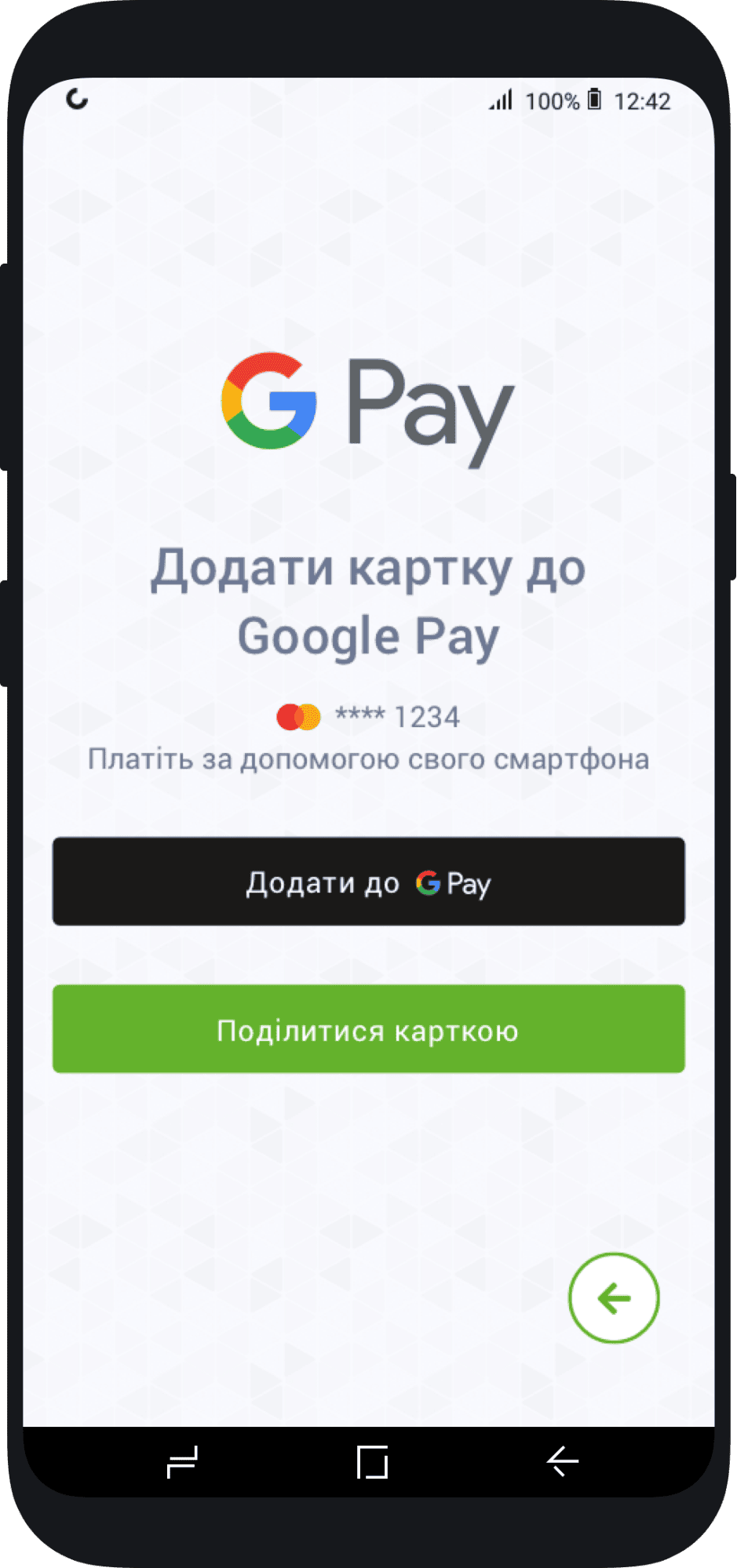The image size is (737, 1568).
Task: Select the green Поділитися карткою button
Action: [x=368, y=1028]
